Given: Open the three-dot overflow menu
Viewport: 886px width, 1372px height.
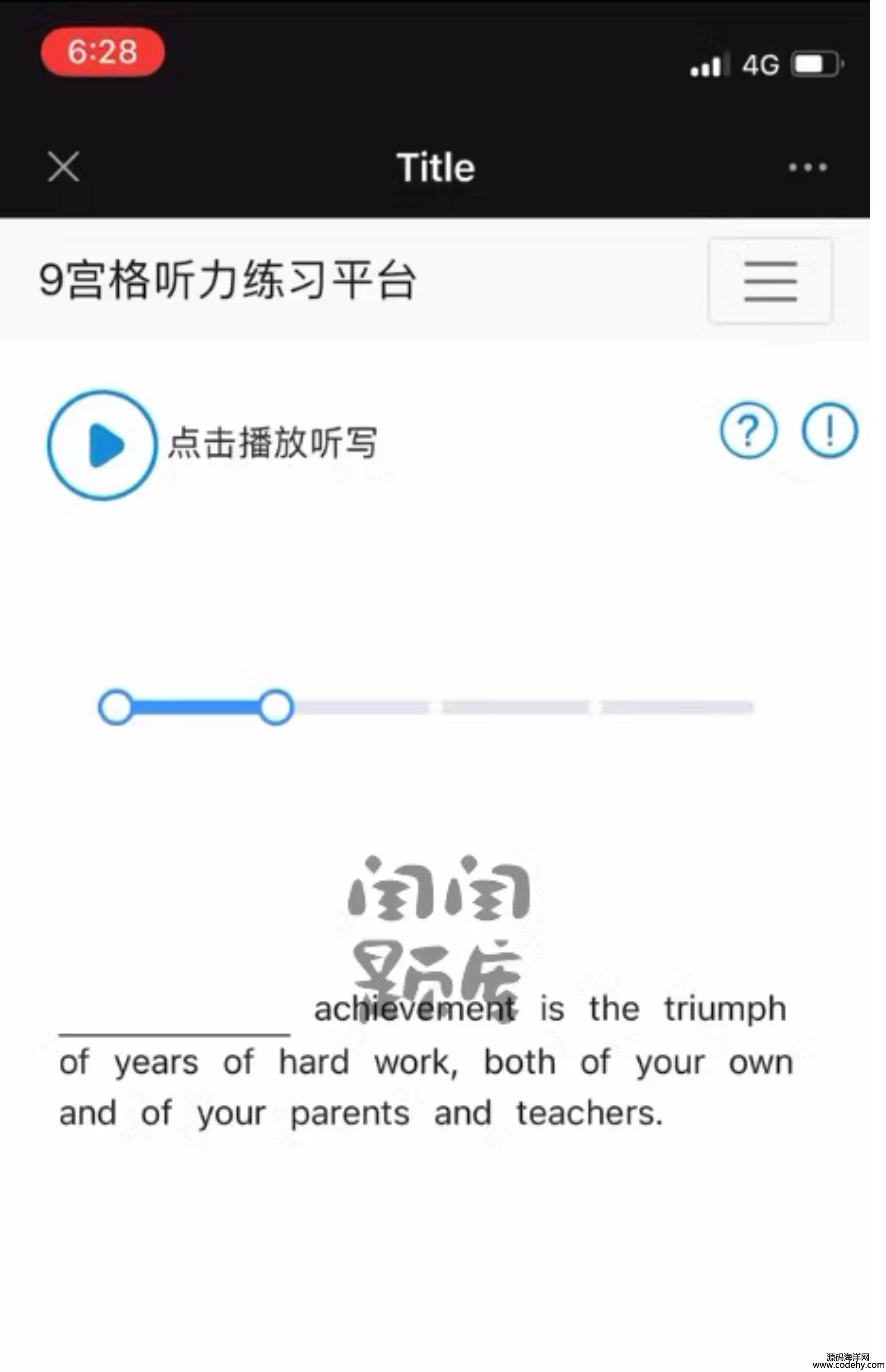Looking at the screenshot, I should 807,168.
